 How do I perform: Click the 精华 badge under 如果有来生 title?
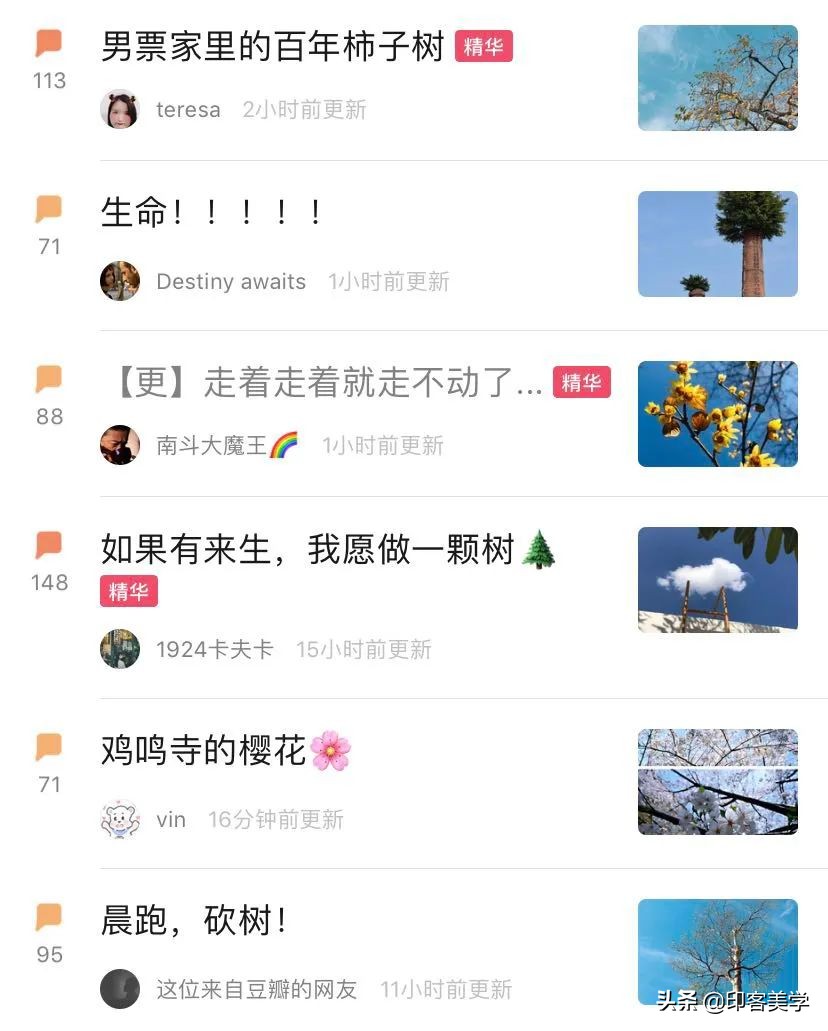point(128,592)
